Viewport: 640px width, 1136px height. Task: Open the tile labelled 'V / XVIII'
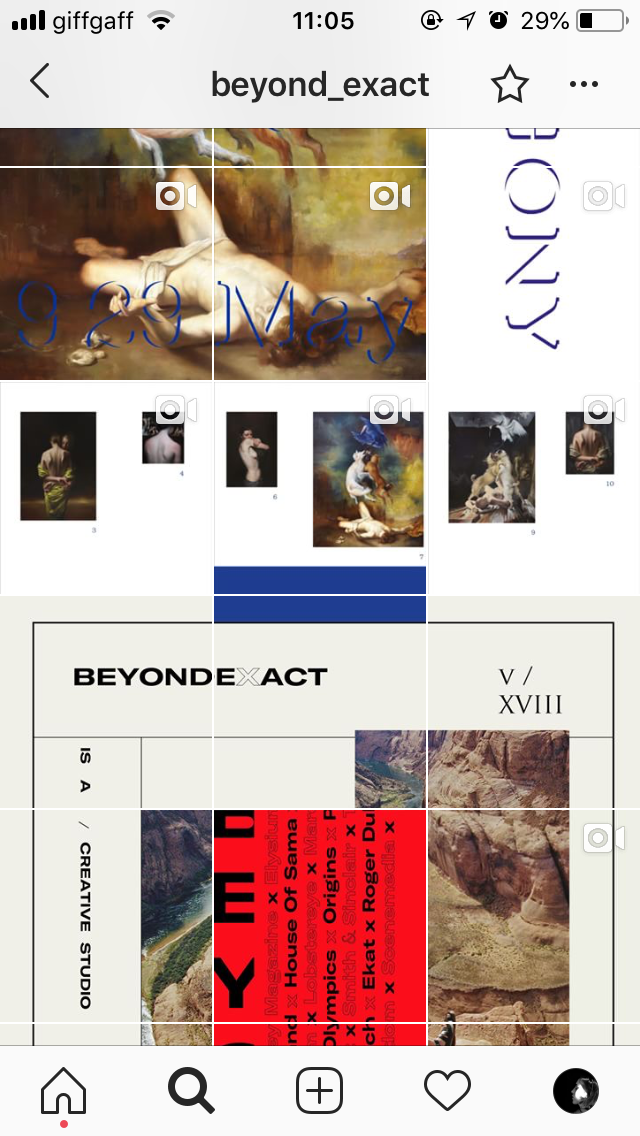tap(534, 702)
